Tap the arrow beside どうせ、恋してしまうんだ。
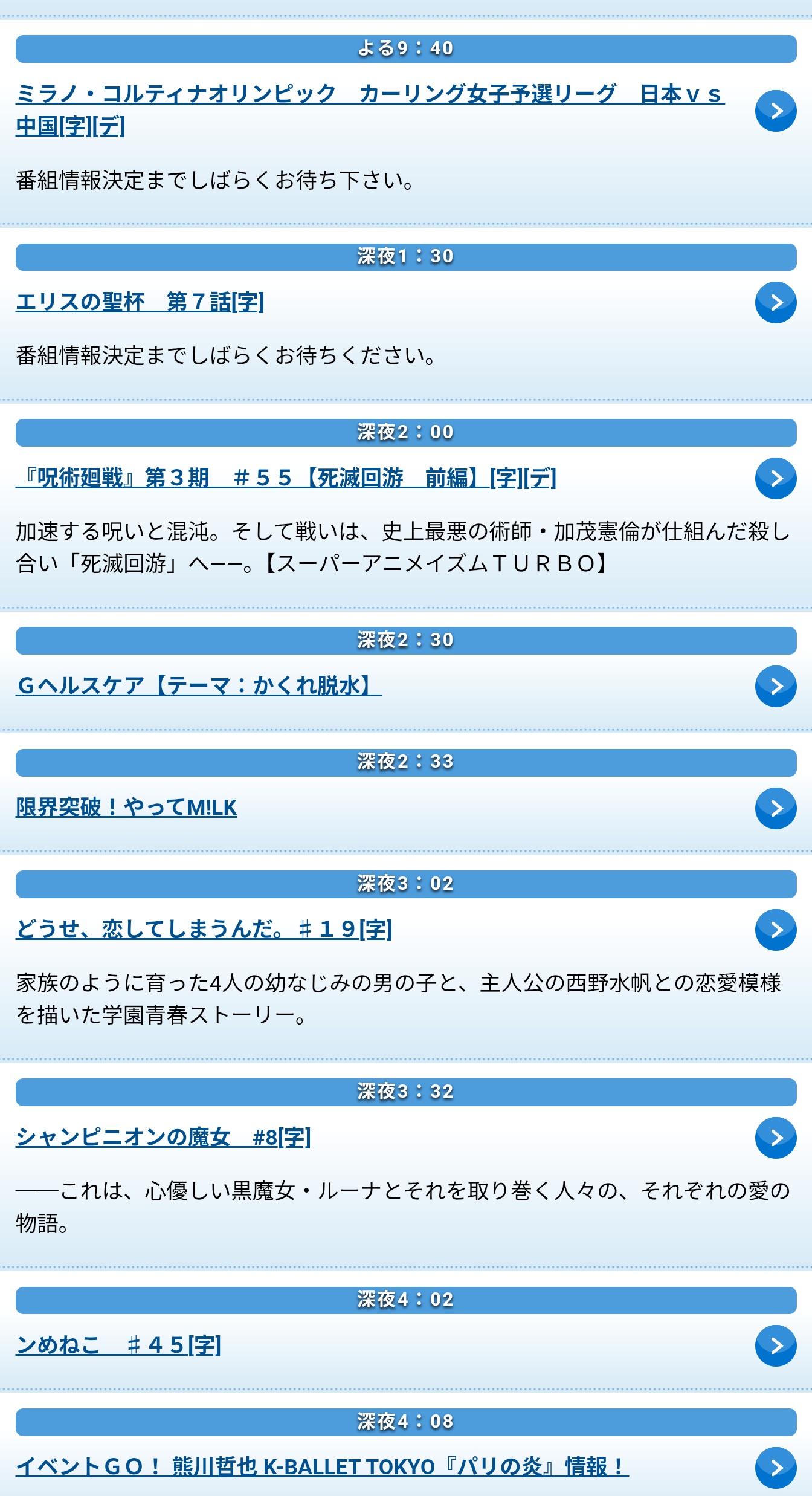Image resolution: width=812 pixels, height=1496 pixels. pyautogui.click(x=775, y=930)
